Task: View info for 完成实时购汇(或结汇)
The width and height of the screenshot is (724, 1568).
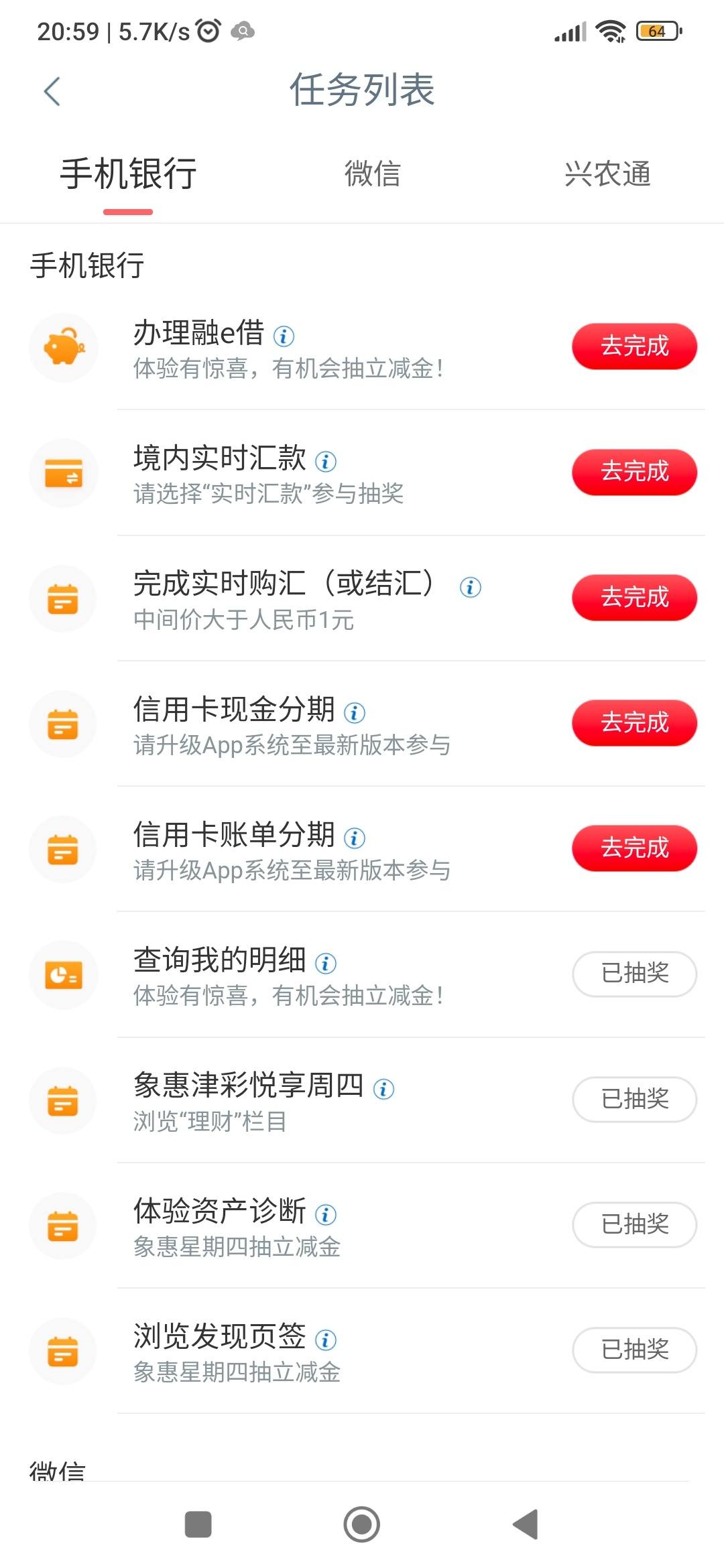Action: [470, 587]
